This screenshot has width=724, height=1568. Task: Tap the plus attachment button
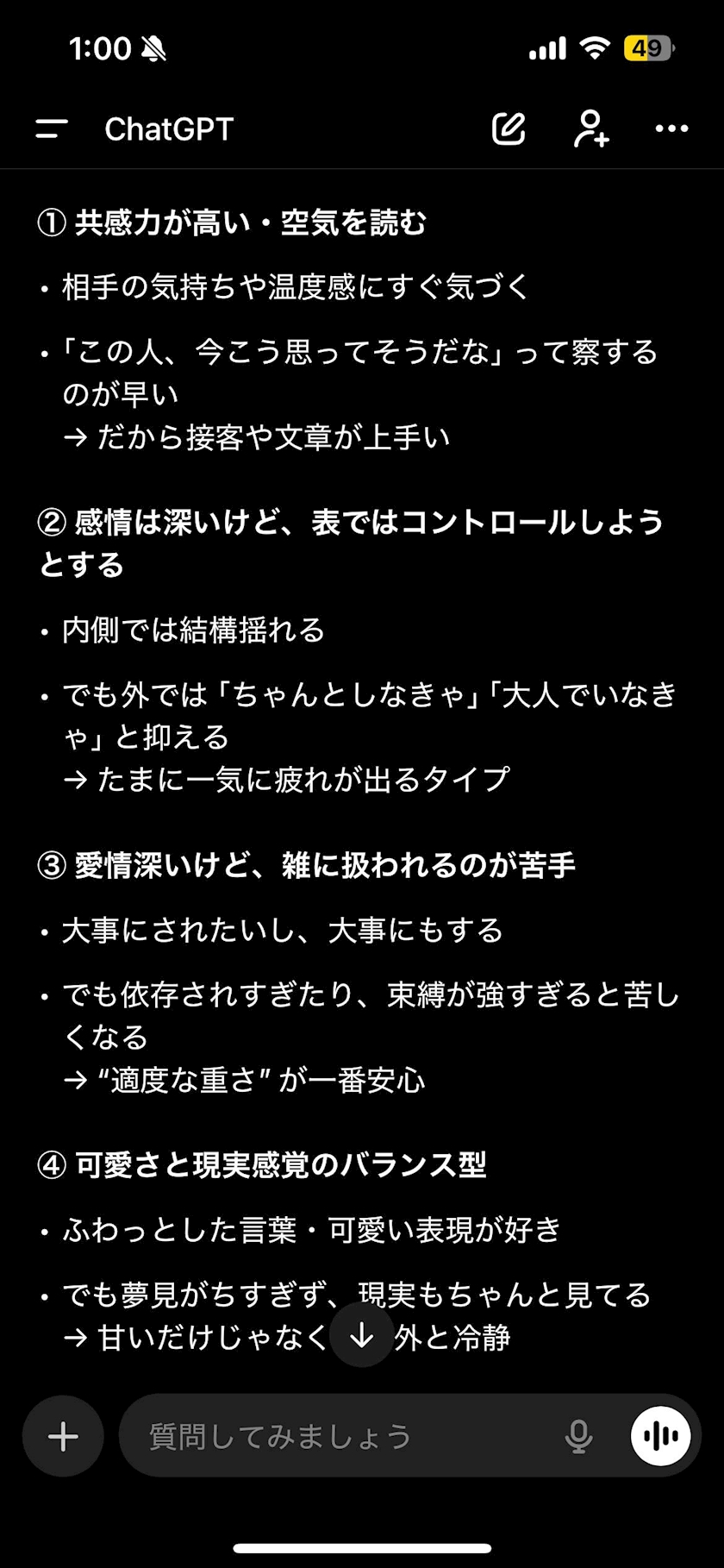point(63,1436)
